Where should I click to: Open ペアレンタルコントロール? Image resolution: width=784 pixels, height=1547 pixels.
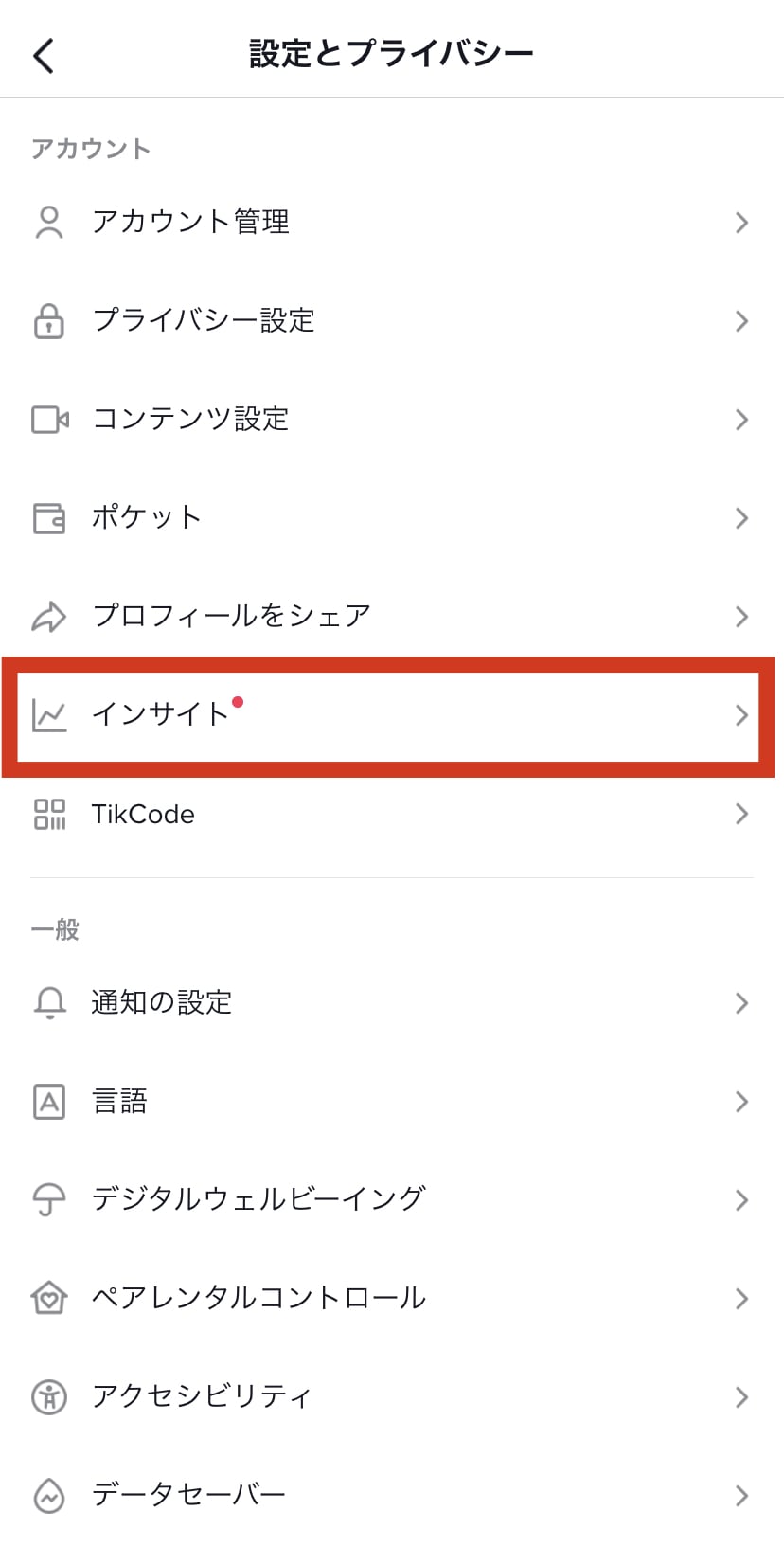coord(392,1298)
